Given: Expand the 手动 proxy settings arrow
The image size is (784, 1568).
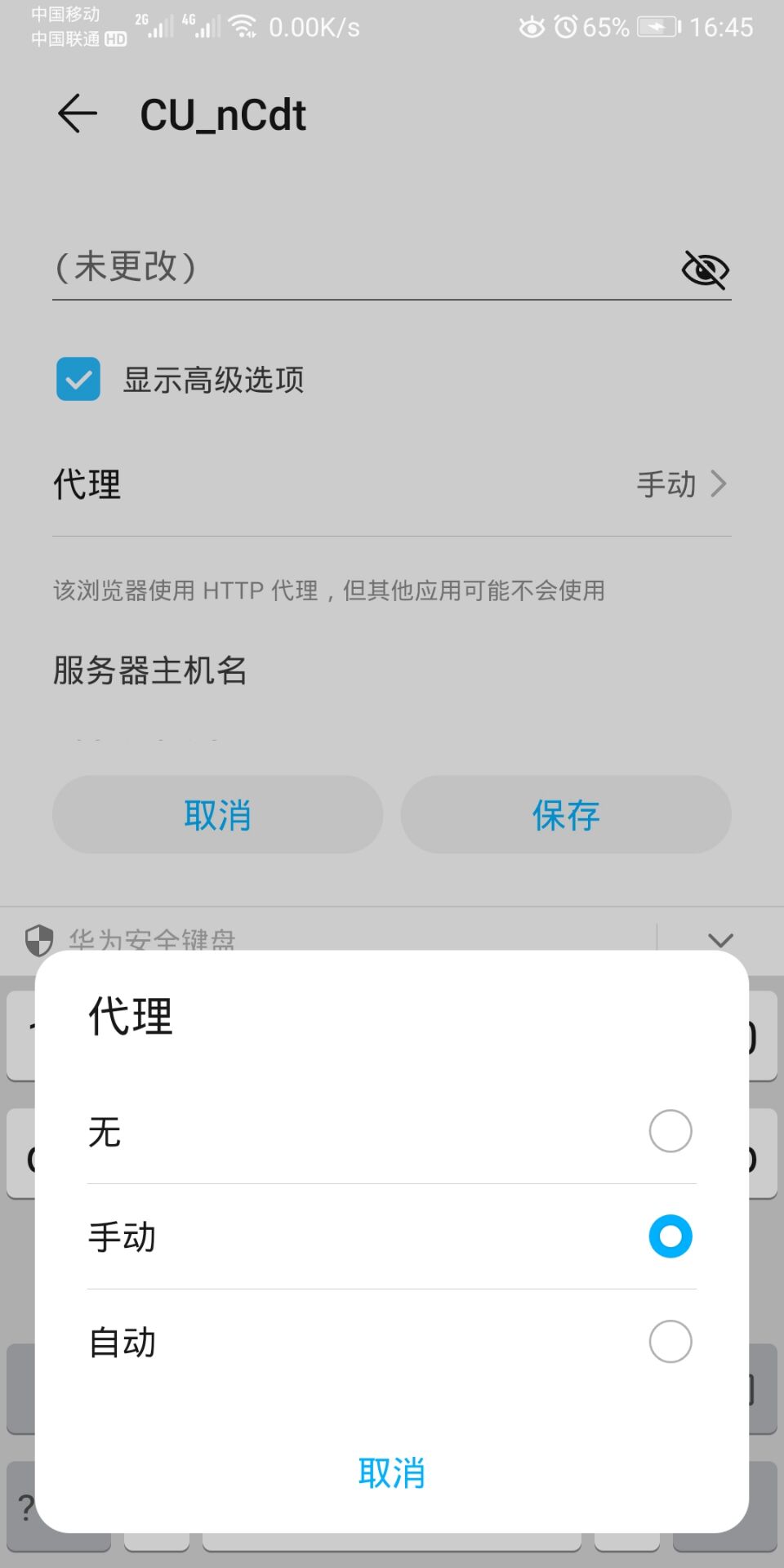Looking at the screenshot, I should 719,484.
